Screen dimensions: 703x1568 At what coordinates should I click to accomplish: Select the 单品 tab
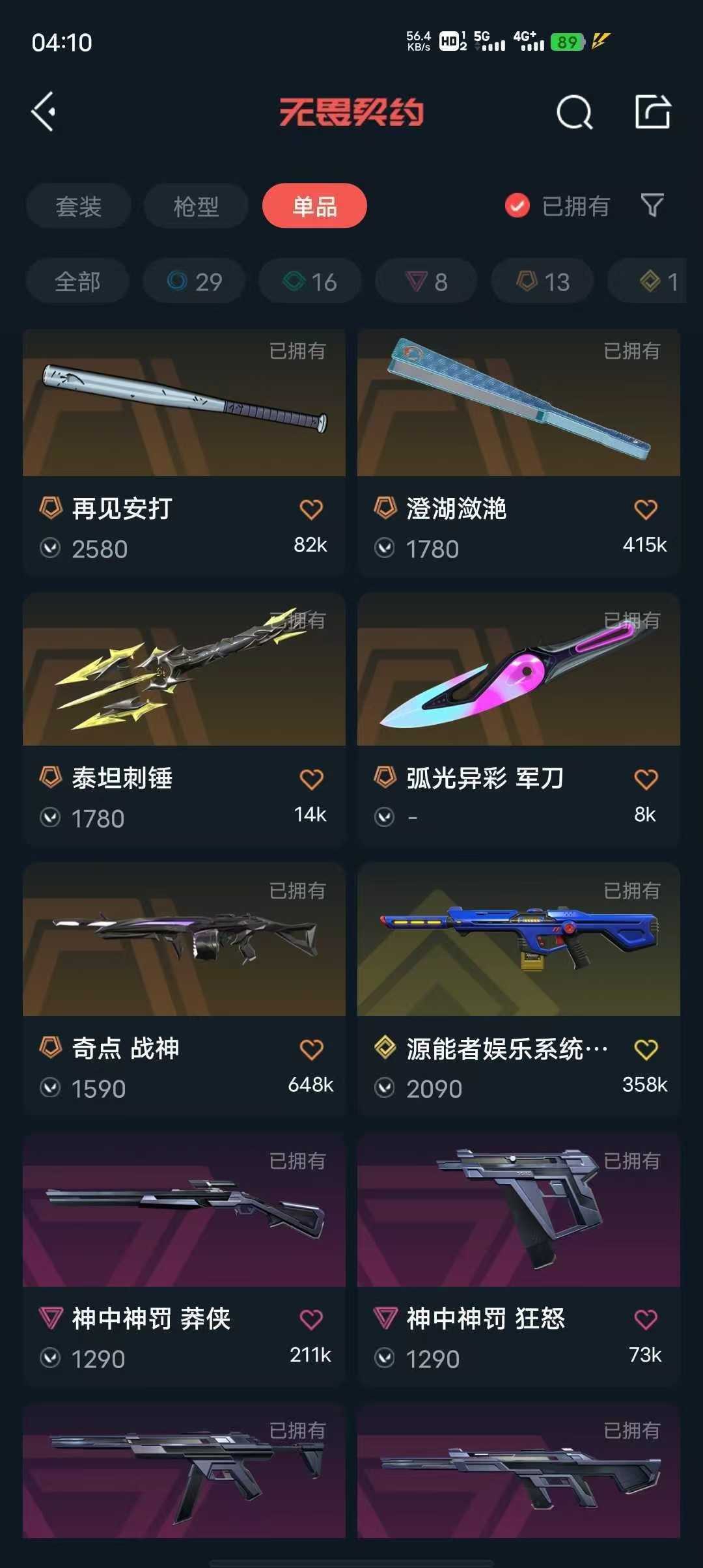pos(314,206)
